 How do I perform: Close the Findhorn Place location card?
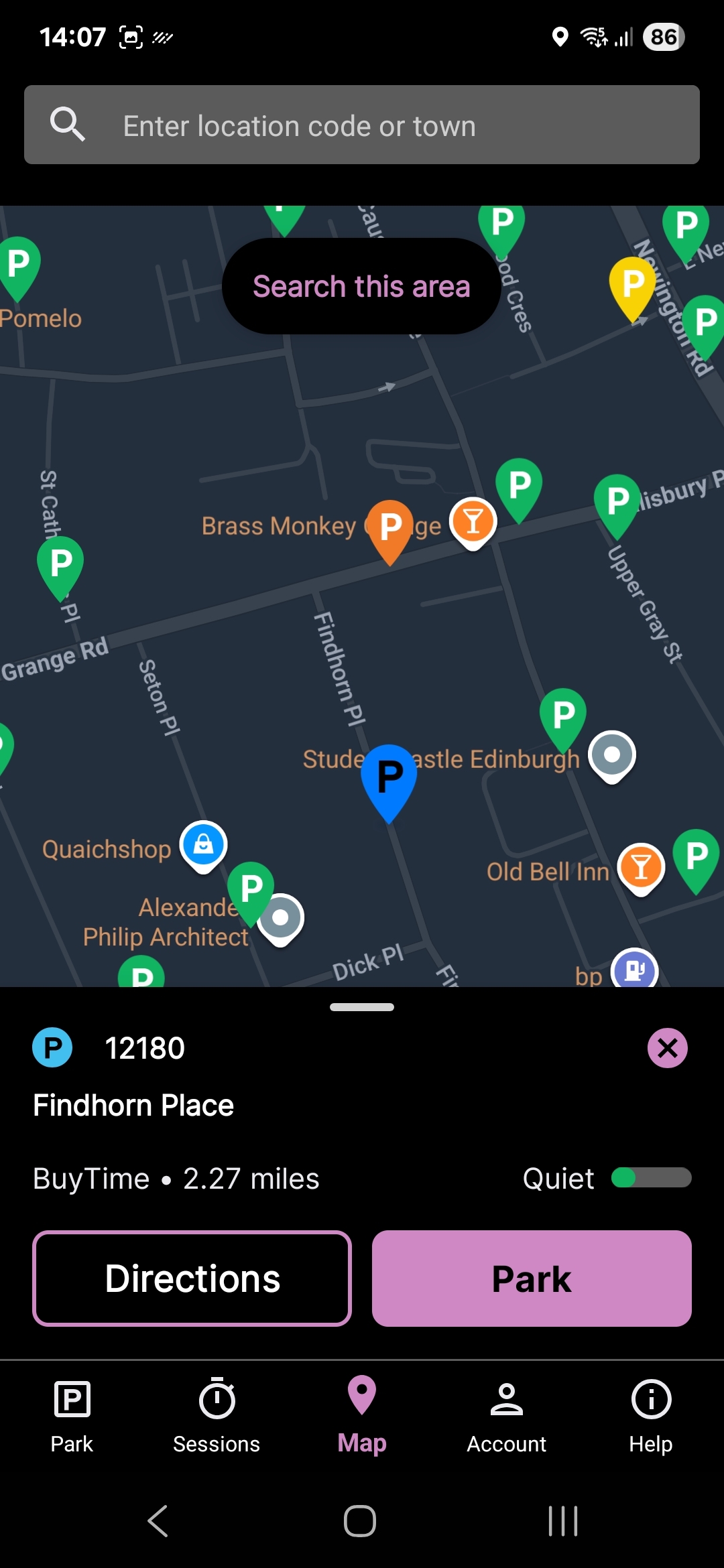point(667,1048)
